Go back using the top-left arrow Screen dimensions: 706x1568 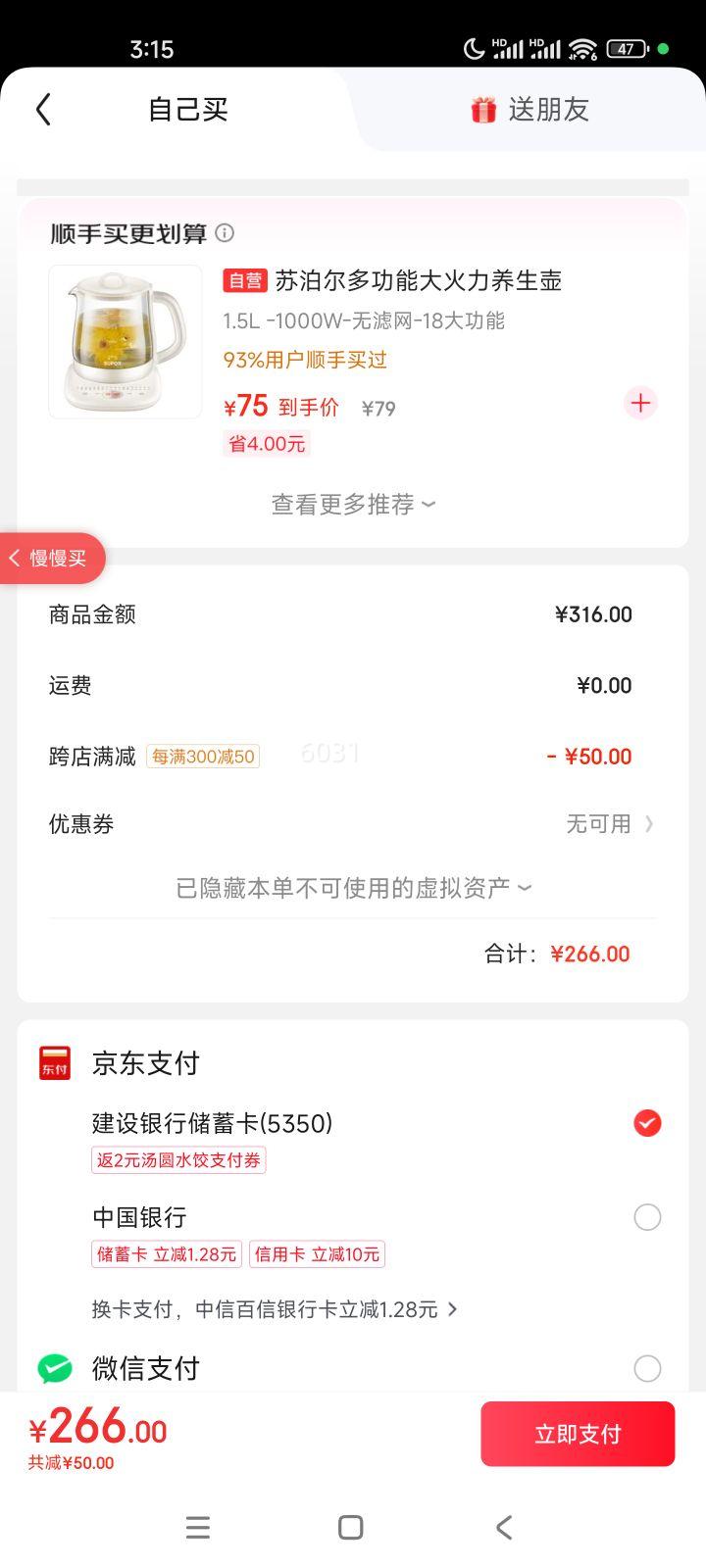[43, 110]
